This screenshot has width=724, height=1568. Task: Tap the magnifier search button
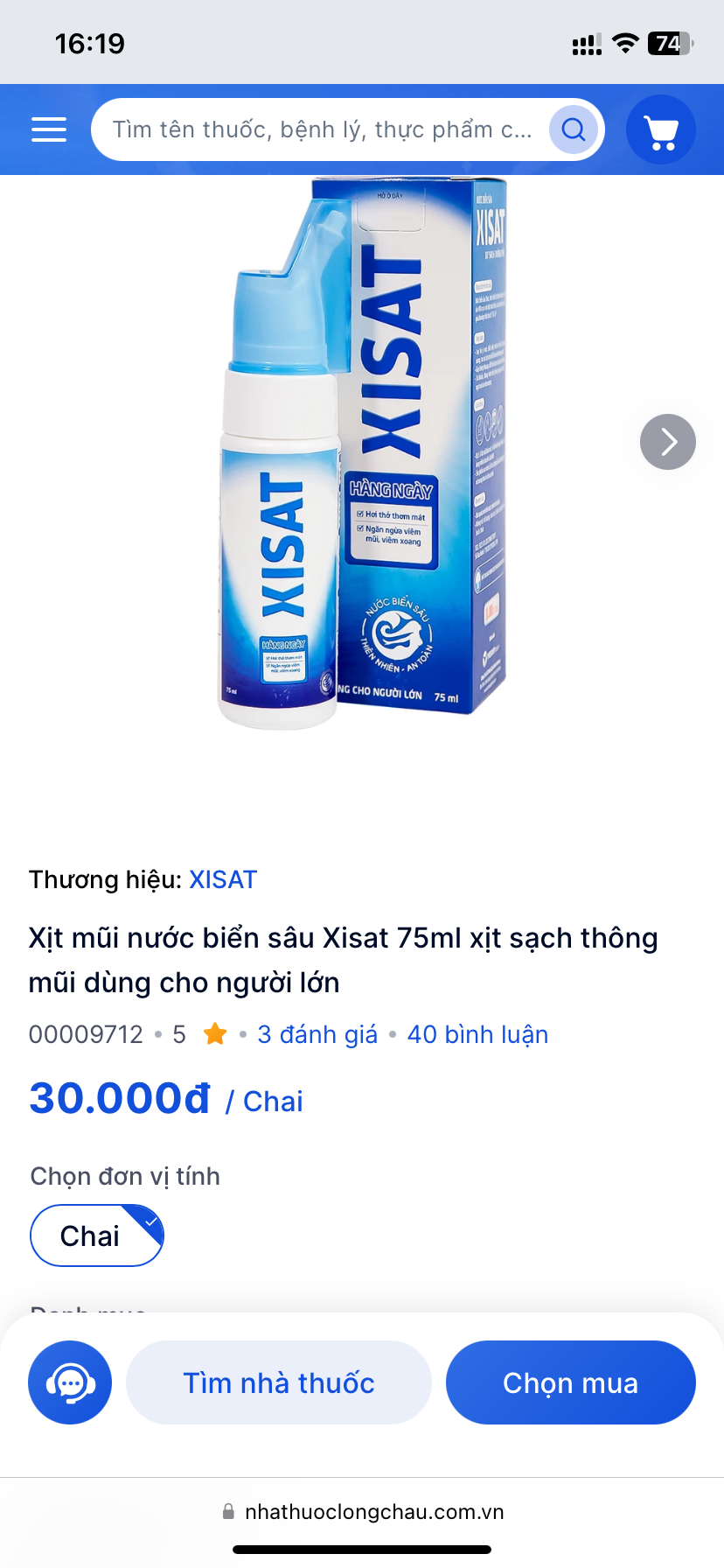coord(574,129)
